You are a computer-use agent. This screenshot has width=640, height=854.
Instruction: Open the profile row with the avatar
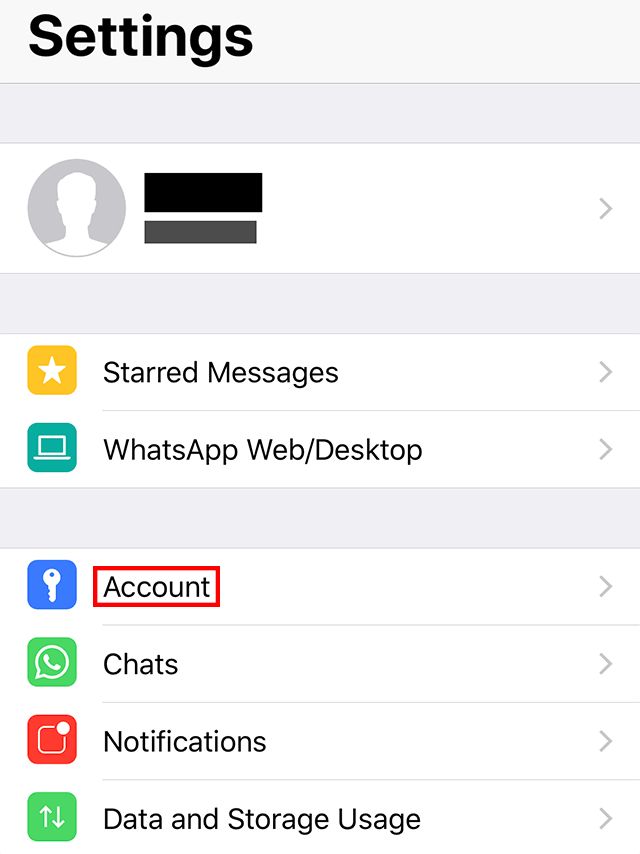320,208
